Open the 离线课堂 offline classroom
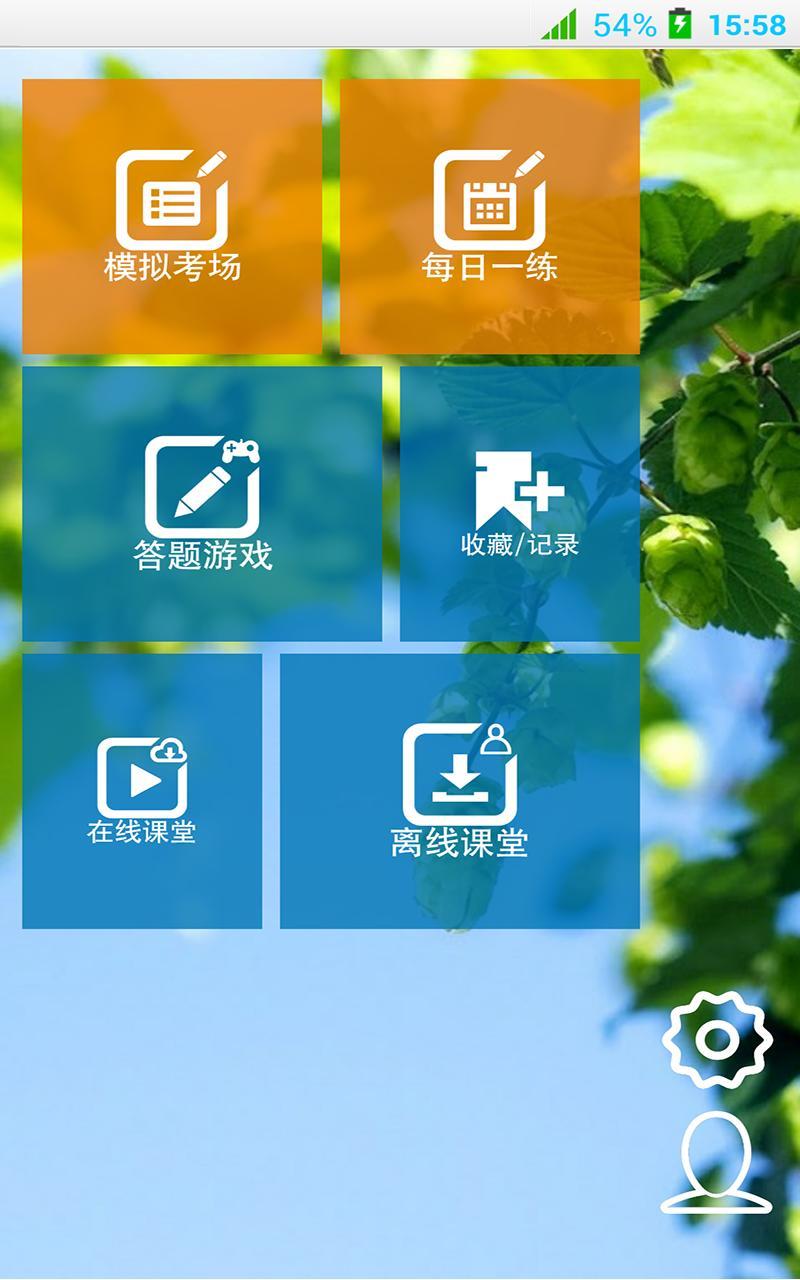 tap(460, 790)
